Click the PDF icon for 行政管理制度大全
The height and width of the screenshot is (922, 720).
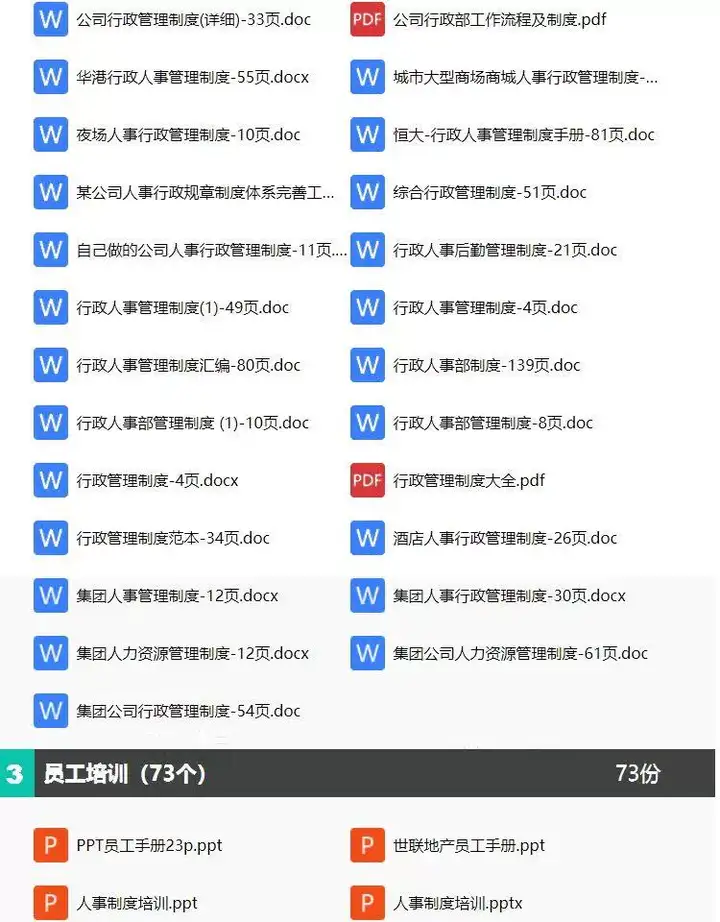[x=367, y=480]
